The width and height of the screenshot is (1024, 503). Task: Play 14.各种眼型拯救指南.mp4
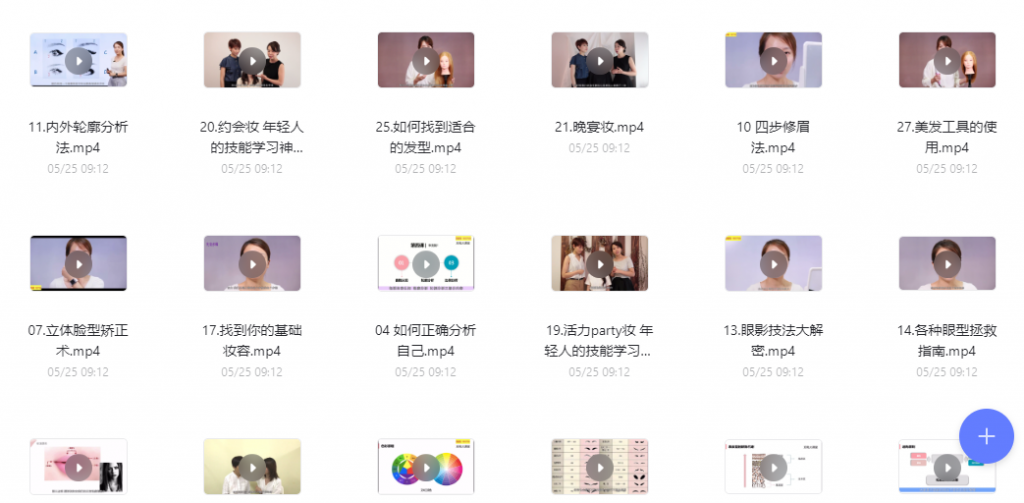pos(947,264)
